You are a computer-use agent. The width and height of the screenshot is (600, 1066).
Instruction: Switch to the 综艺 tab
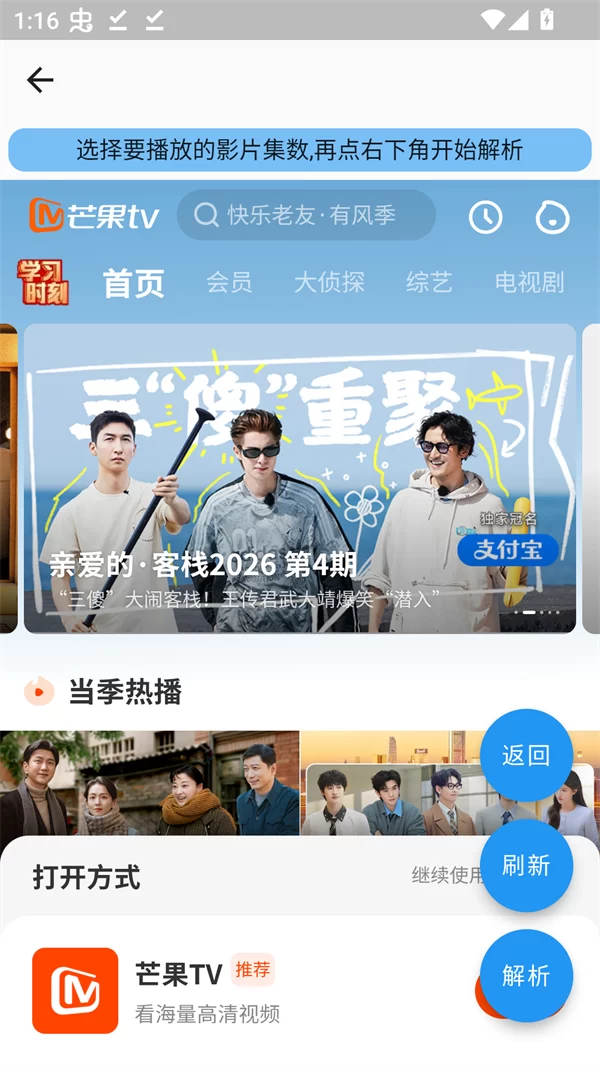[x=429, y=283]
